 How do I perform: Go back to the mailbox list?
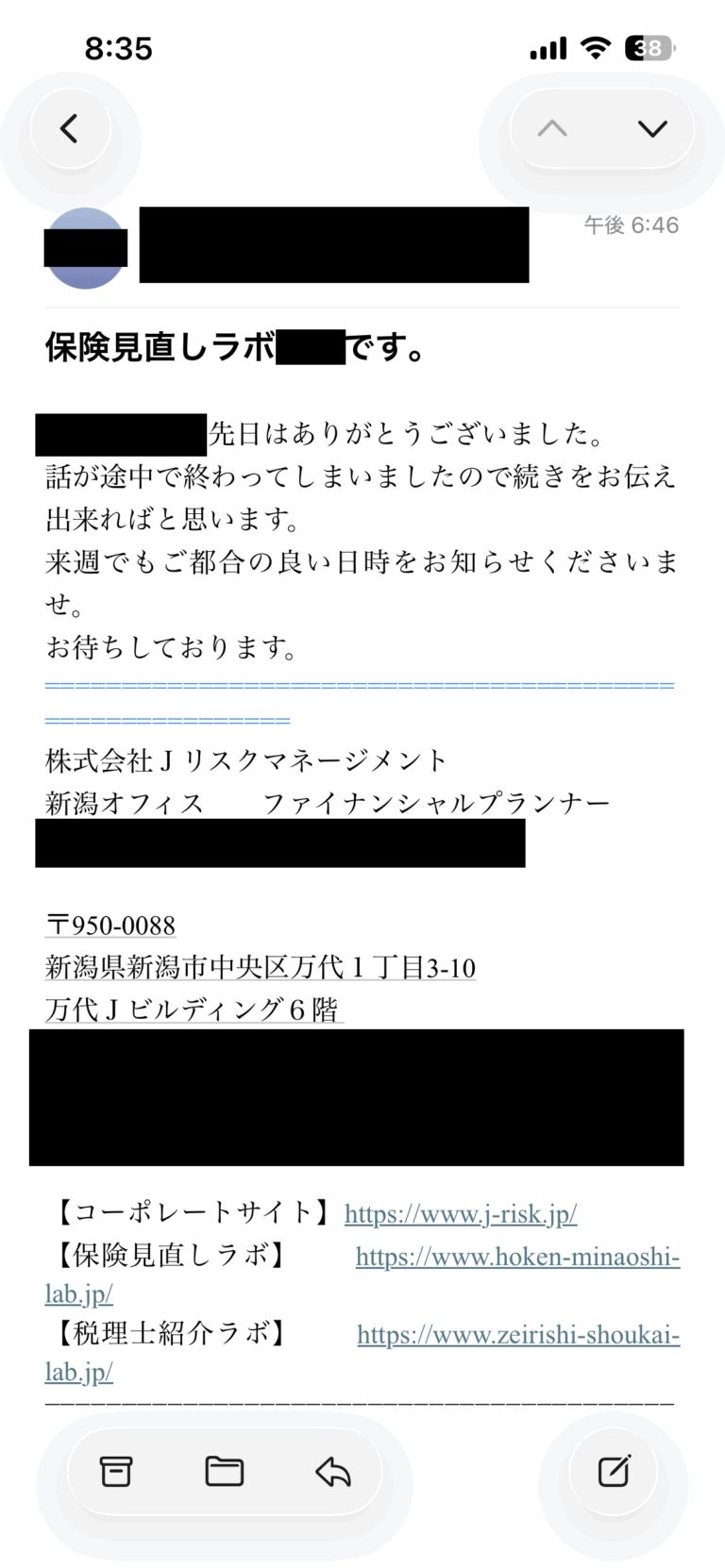pyautogui.click(x=70, y=129)
